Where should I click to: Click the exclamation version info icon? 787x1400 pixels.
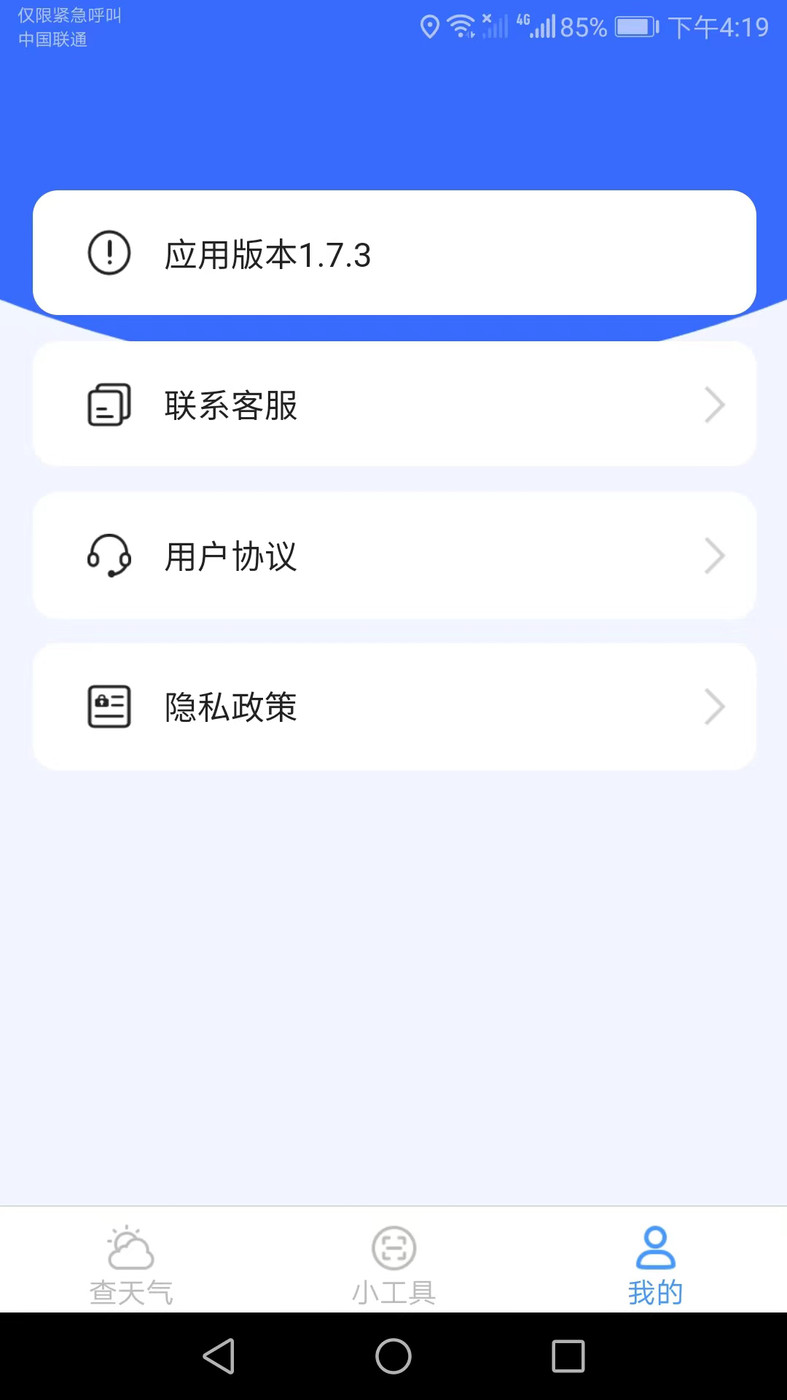(109, 253)
